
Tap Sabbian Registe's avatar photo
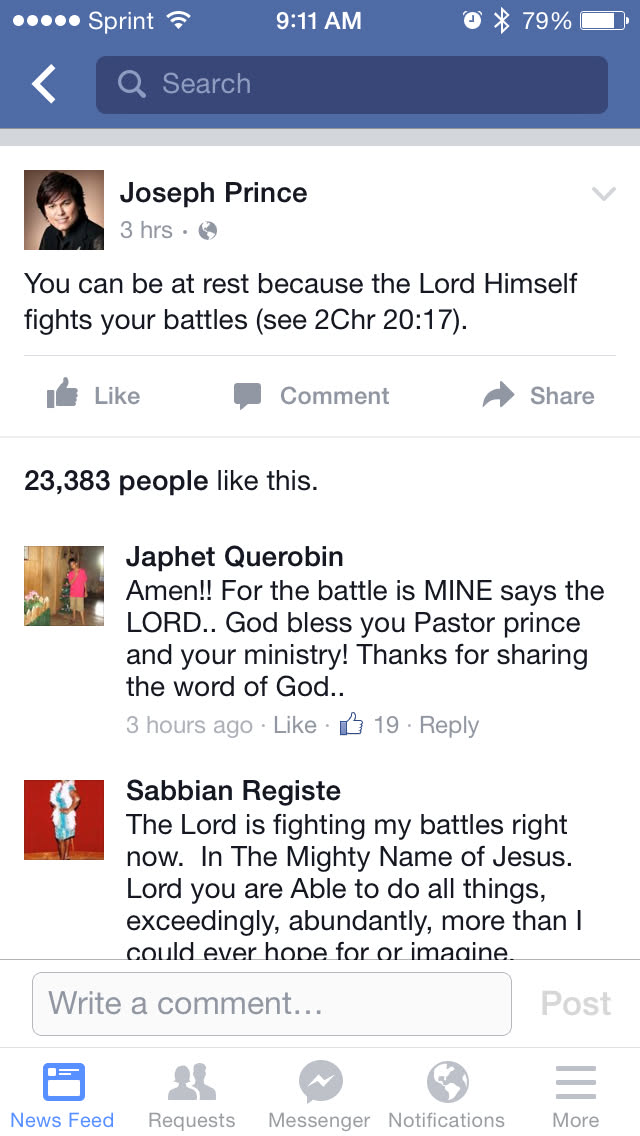pyautogui.click(x=64, y=820)
